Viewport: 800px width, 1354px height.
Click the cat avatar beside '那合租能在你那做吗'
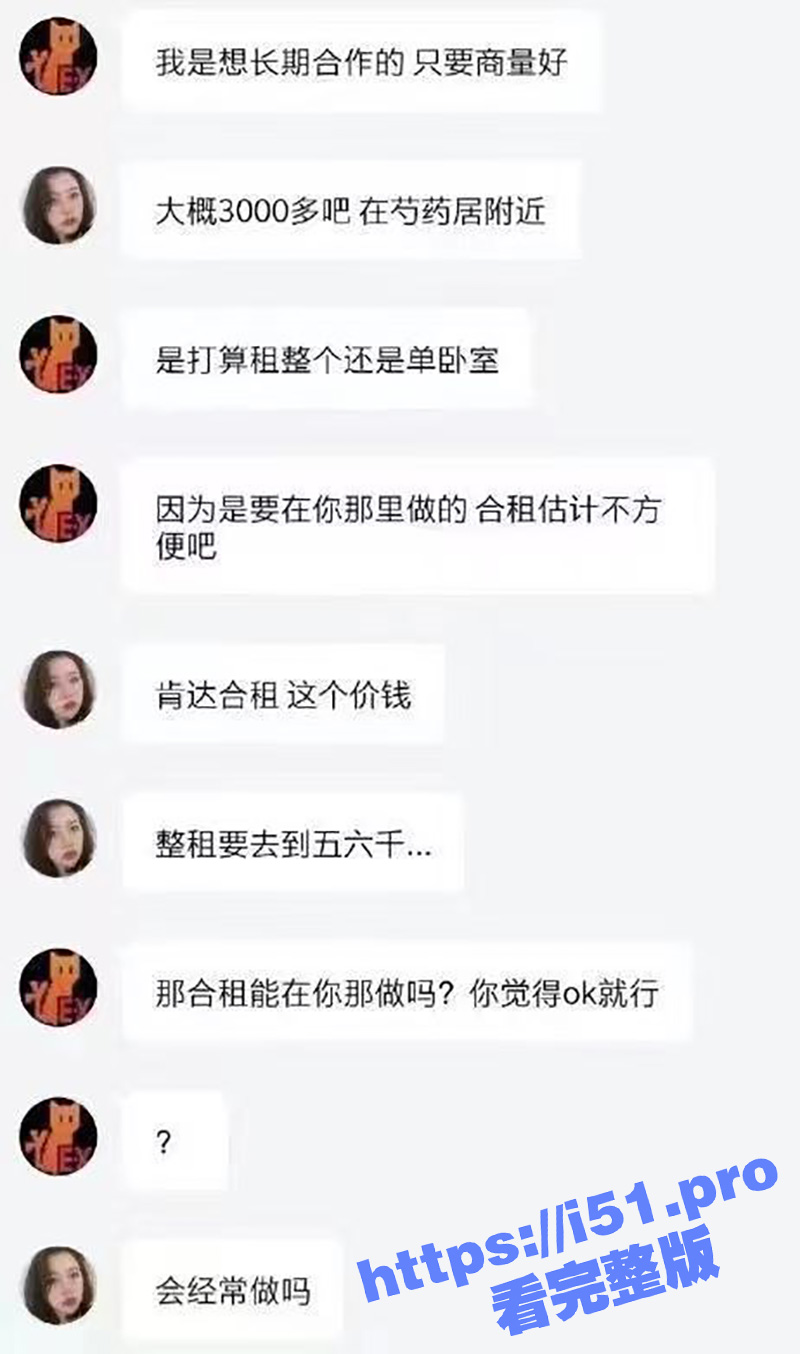click(x=59, y=992)
